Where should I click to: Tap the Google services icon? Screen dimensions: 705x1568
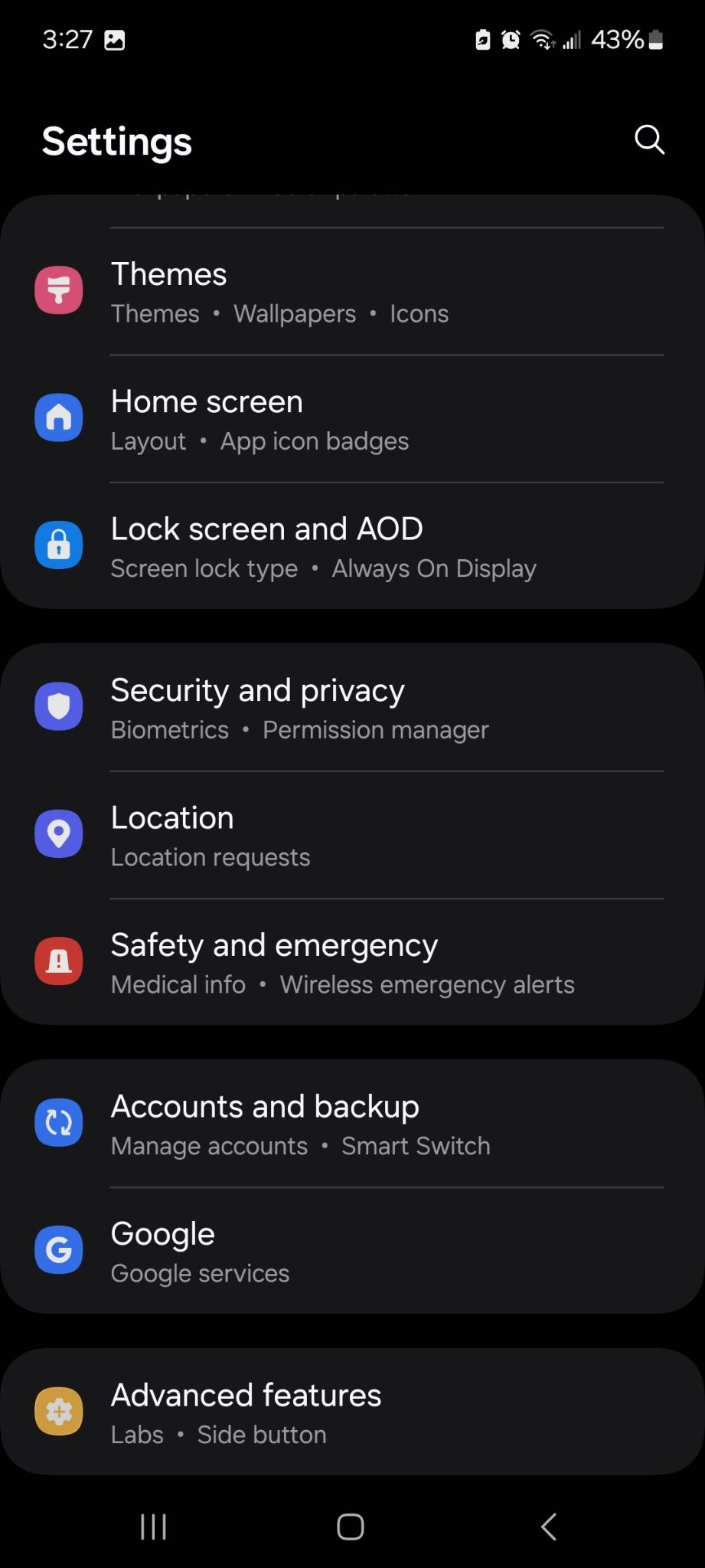tap(58, 1249)
